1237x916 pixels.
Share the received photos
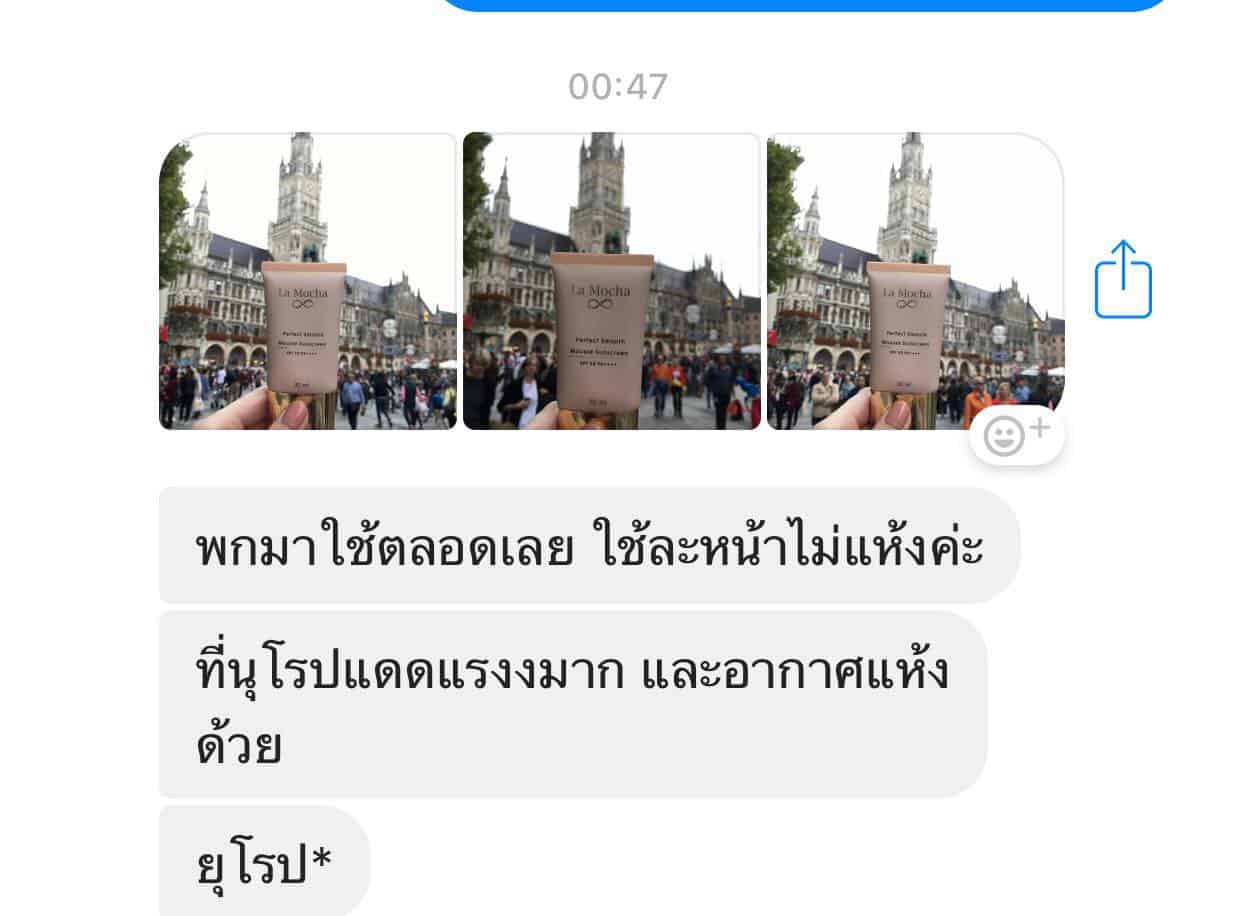point(1123,279)
